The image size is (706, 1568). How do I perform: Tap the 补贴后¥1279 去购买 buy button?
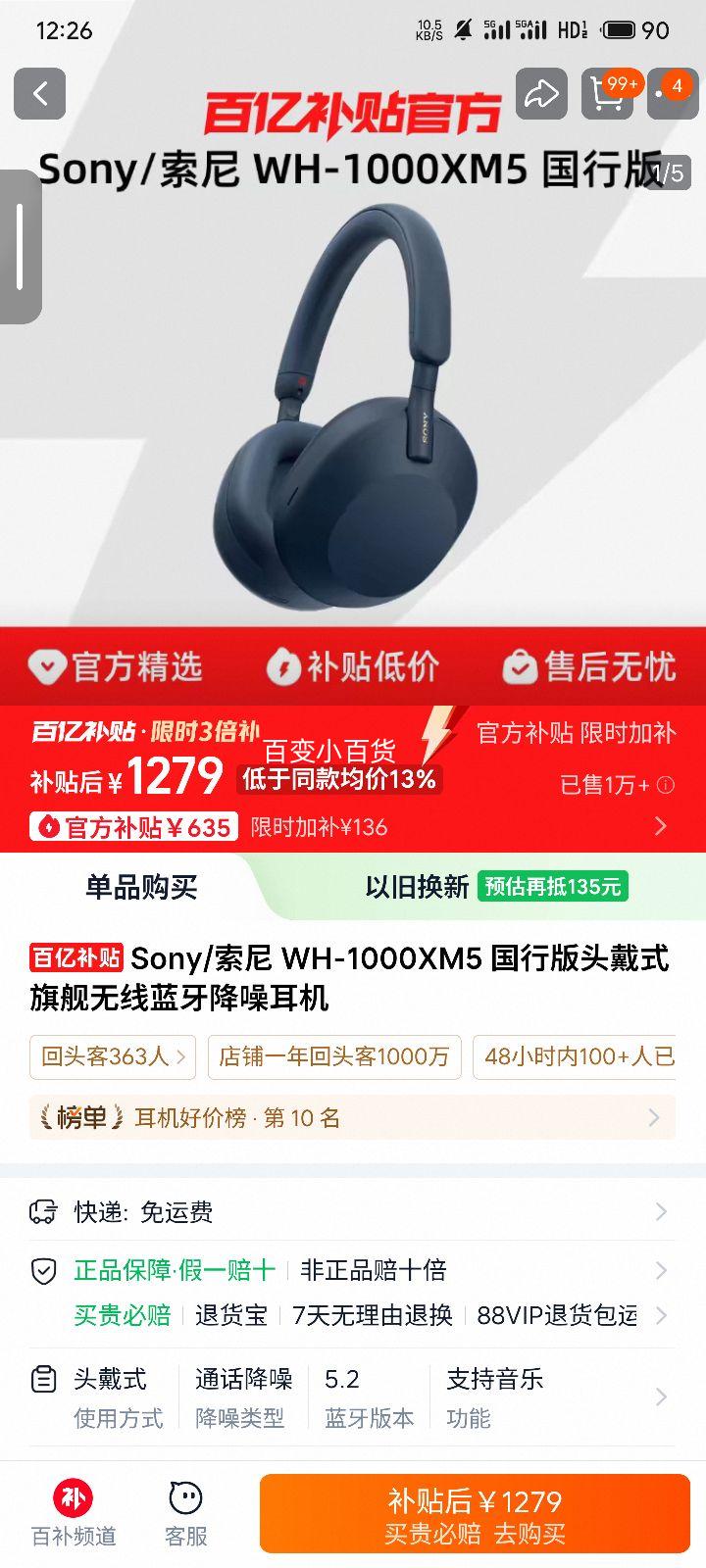(474, 1512)
